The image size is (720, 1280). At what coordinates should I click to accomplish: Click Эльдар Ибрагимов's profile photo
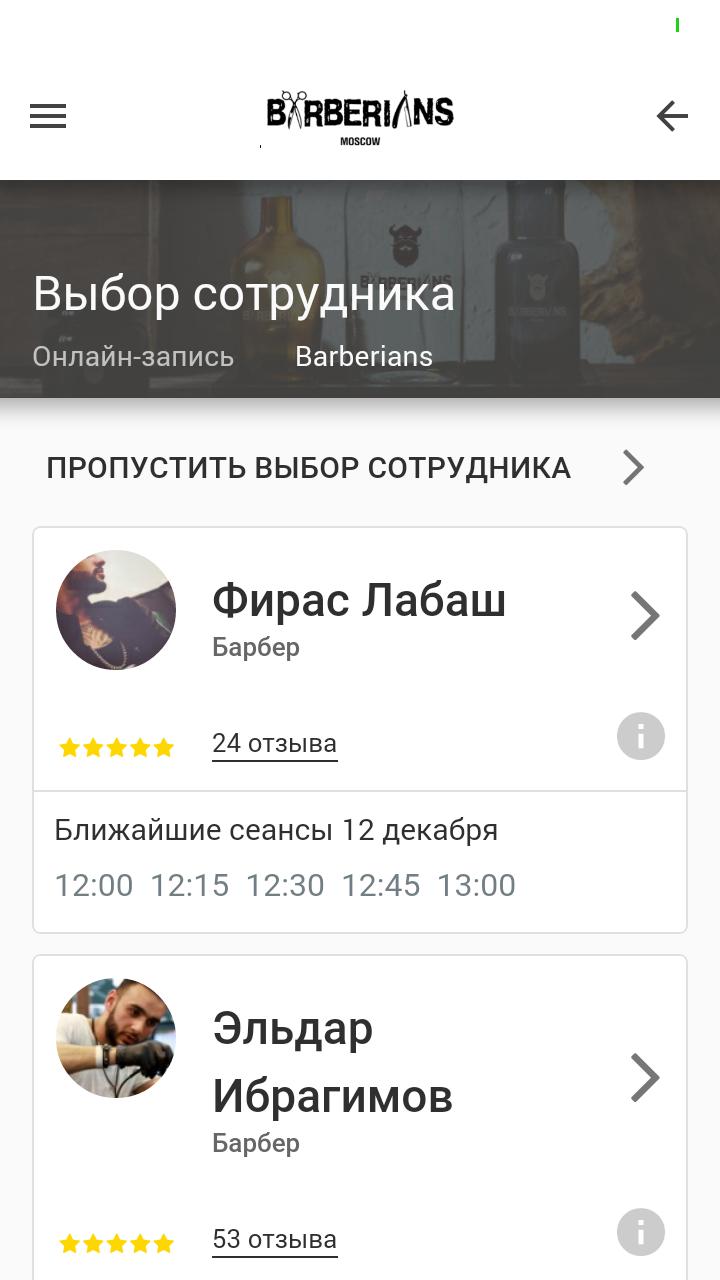click(x=115, y=1038)
